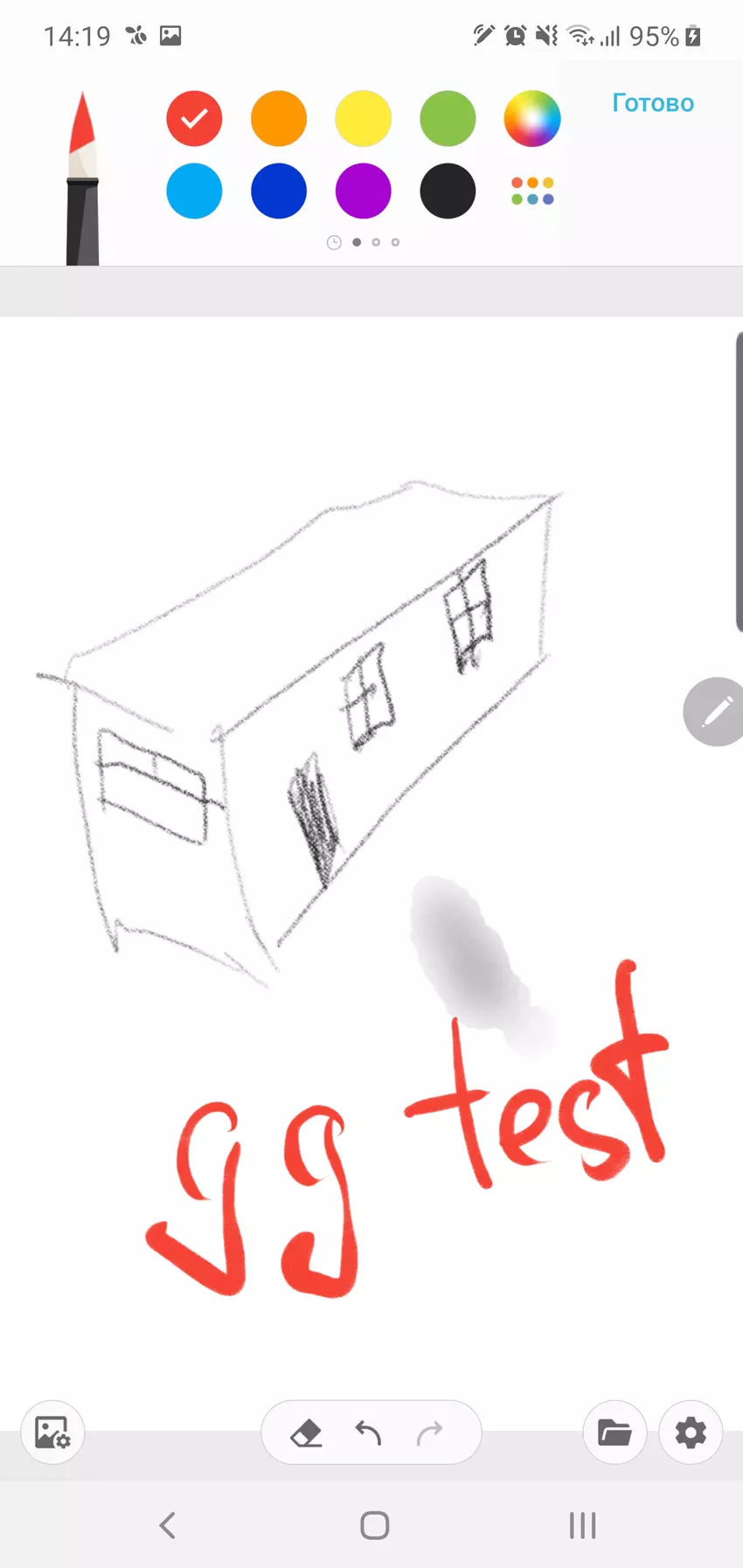
Task: Open the extra color palette dots grid
Action: click(531, 191)
